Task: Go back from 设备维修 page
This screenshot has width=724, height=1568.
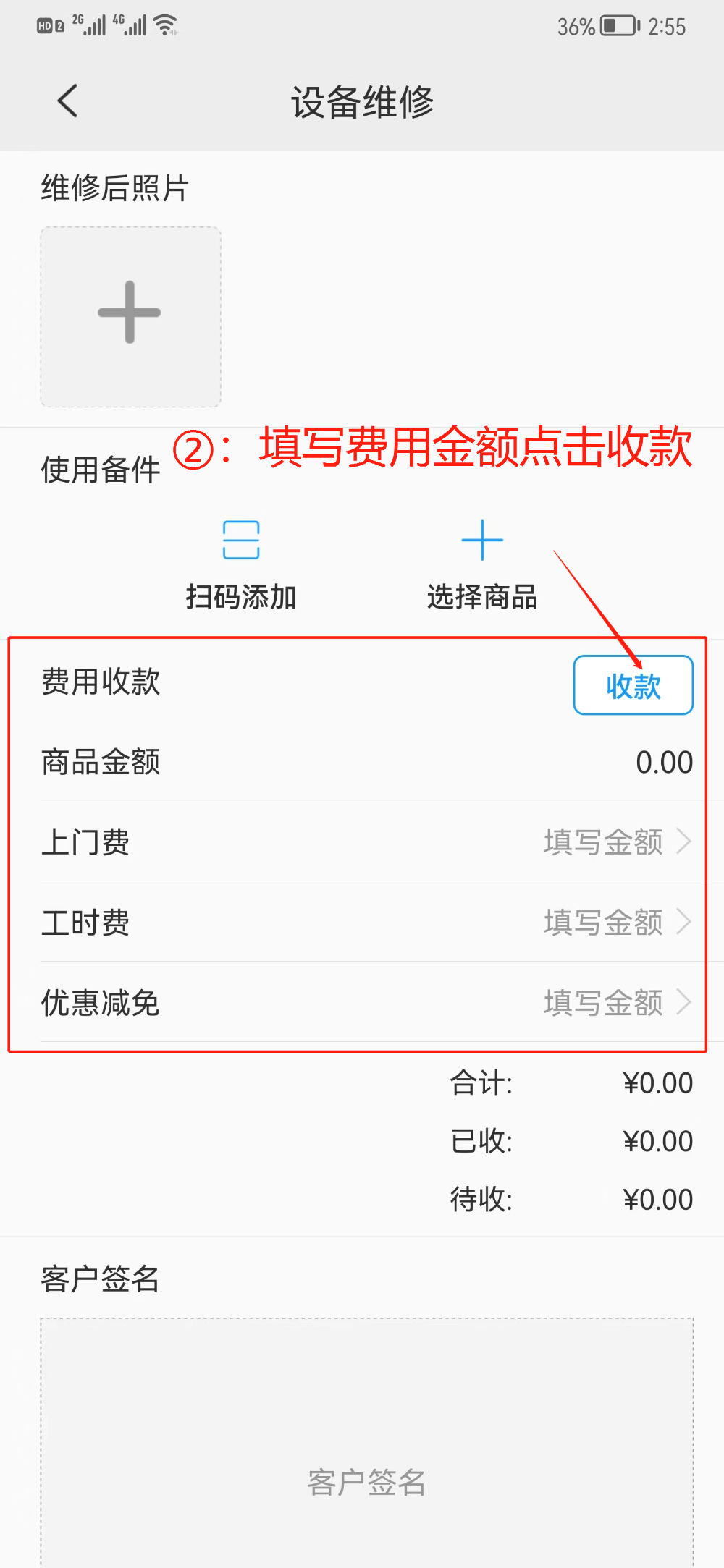Action: 67,101
